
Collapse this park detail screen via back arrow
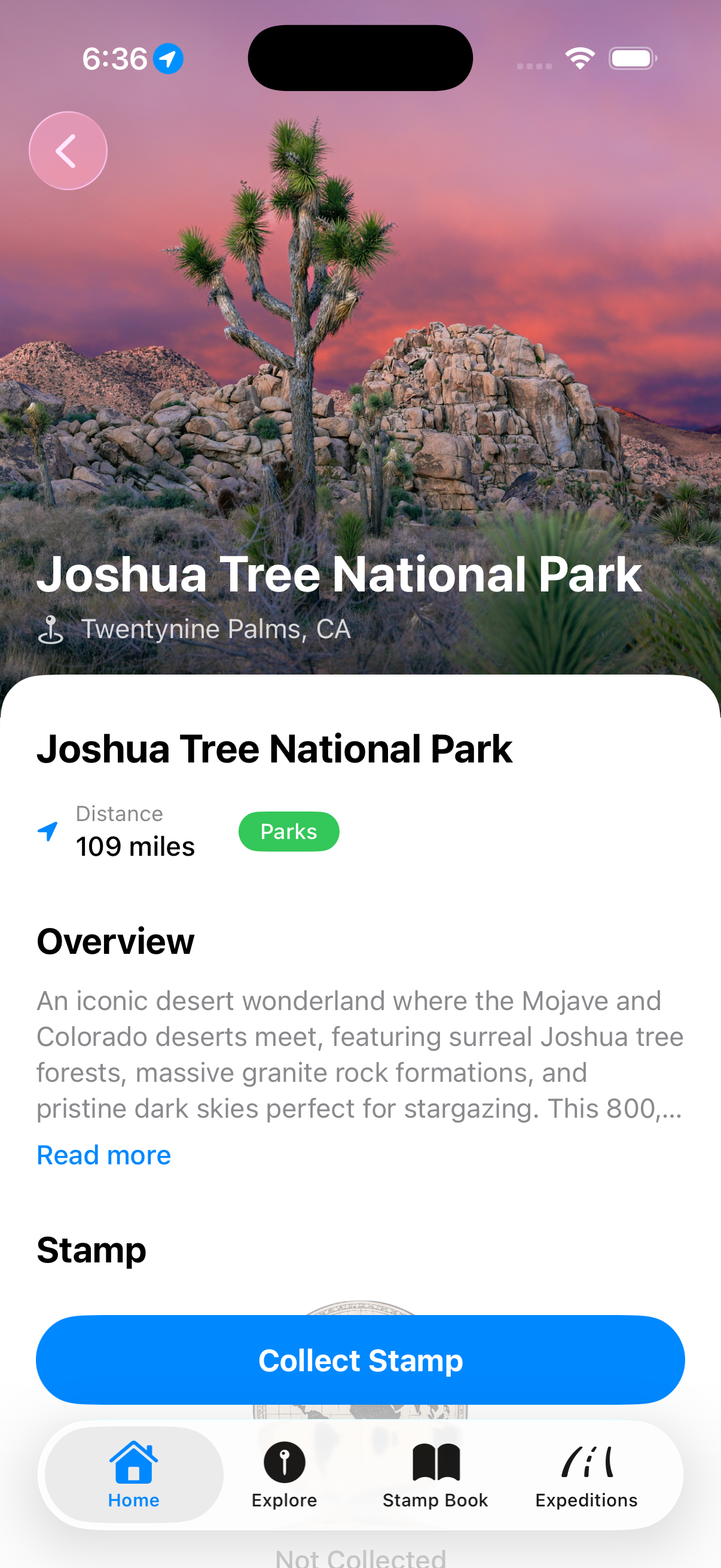(68, 150)
